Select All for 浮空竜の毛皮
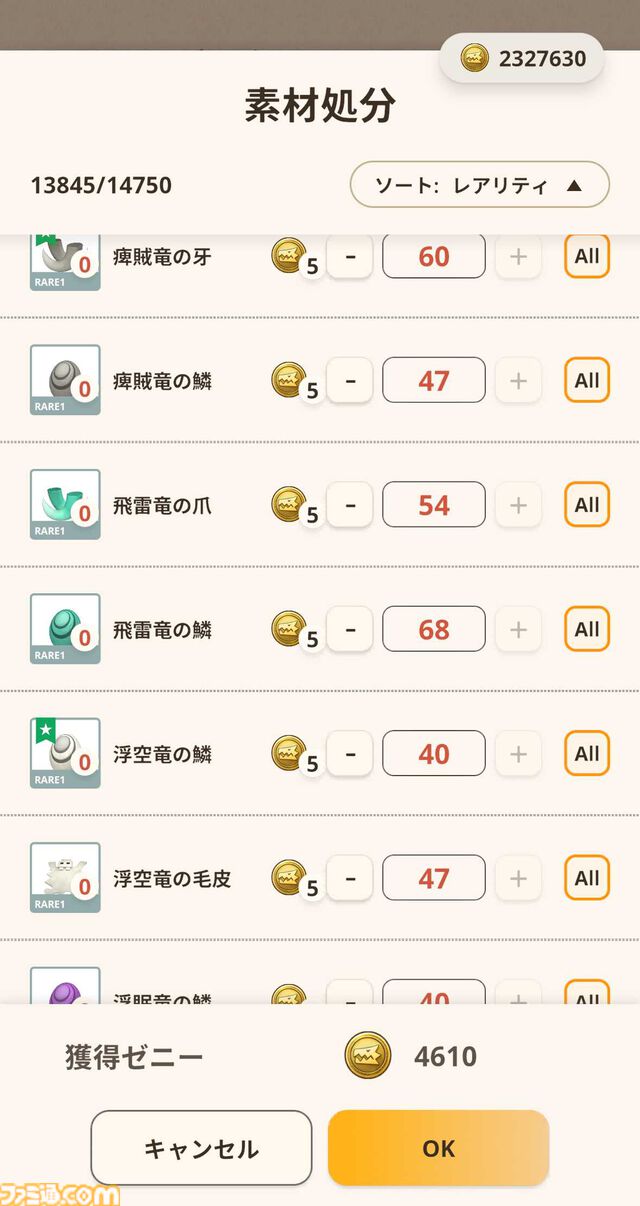Viewport: 640px width, 1206px height. point(587,878)
